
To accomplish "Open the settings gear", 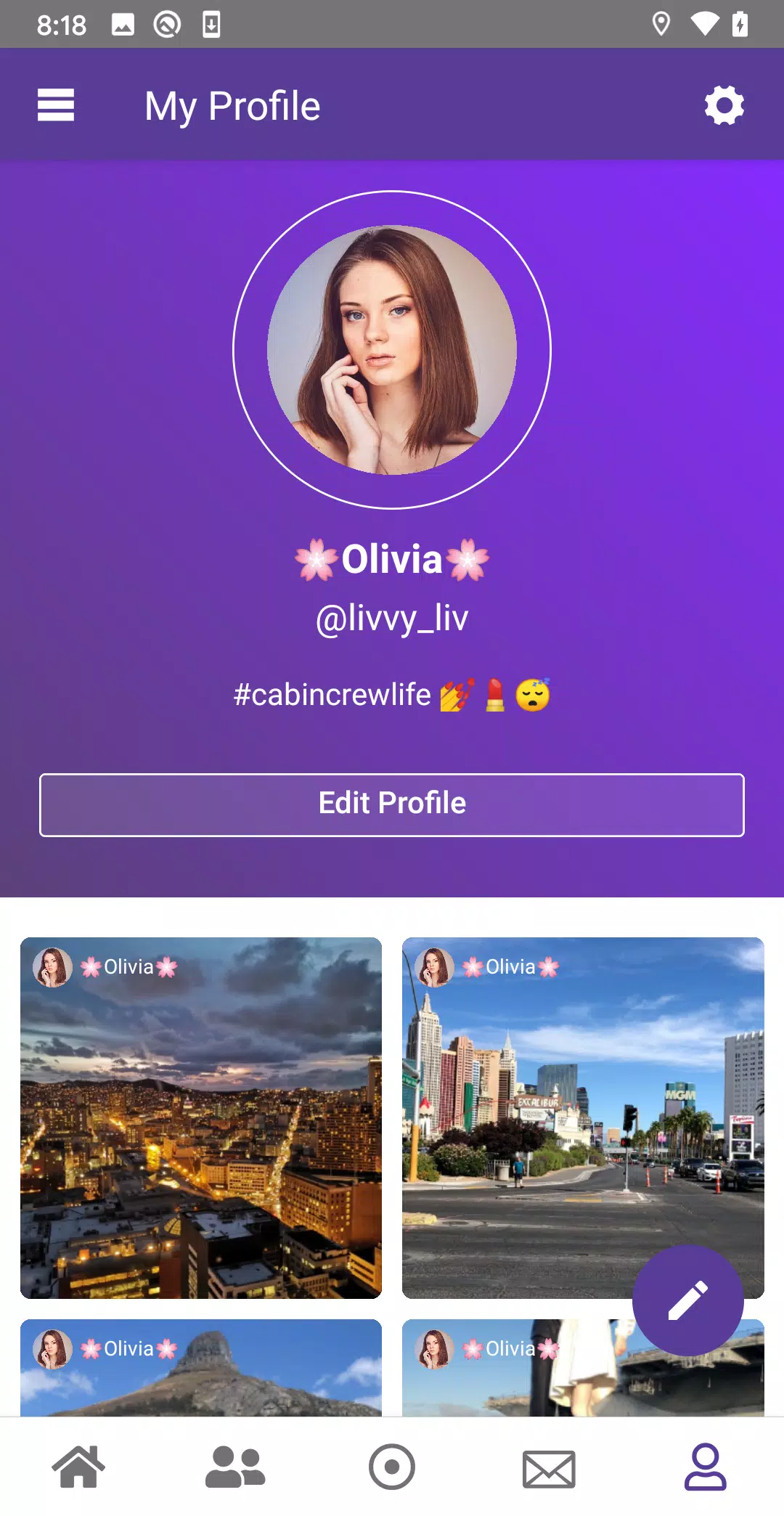I will pos(724,106).
